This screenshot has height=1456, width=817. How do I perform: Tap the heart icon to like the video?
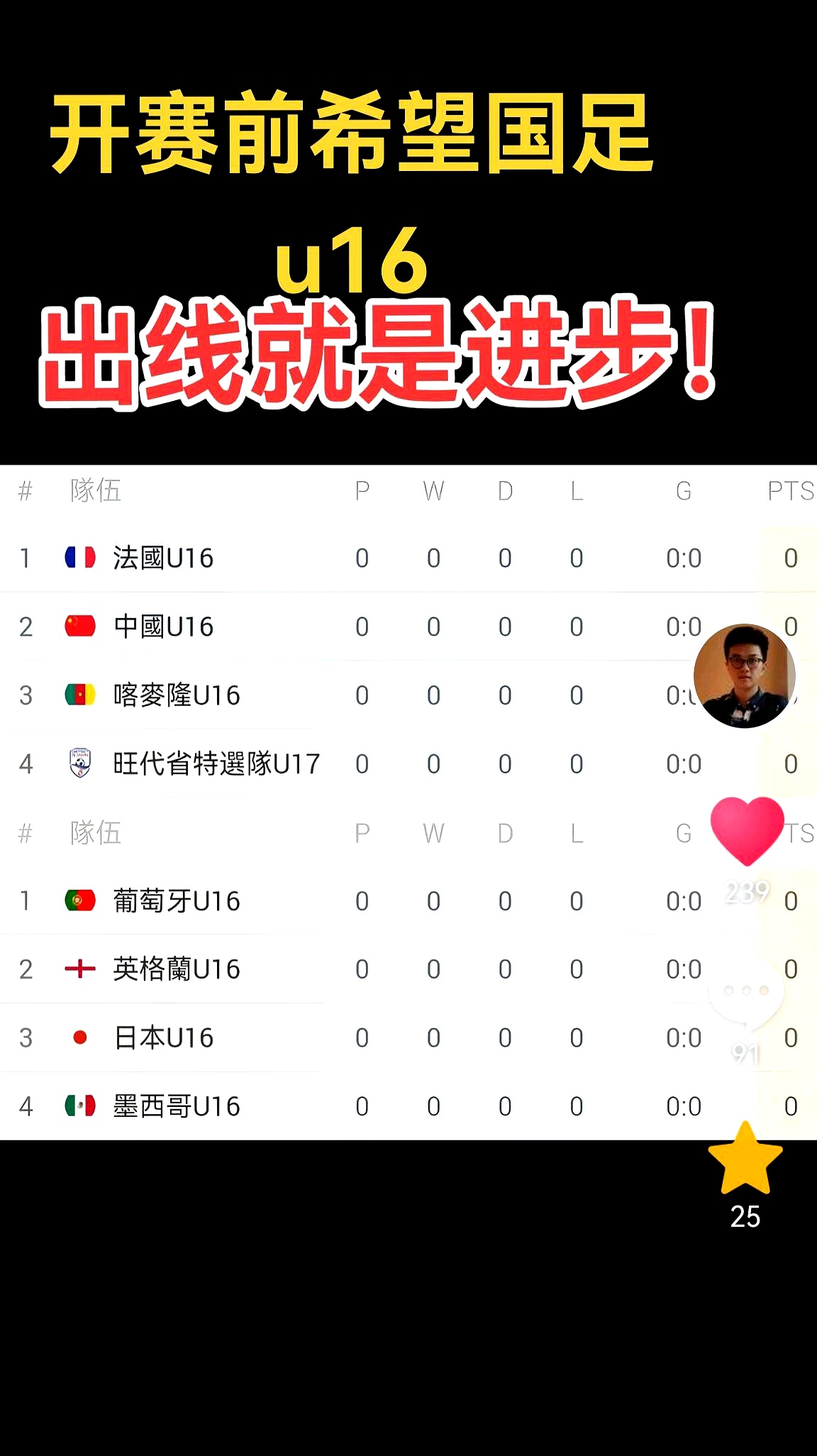click(748, 830)
